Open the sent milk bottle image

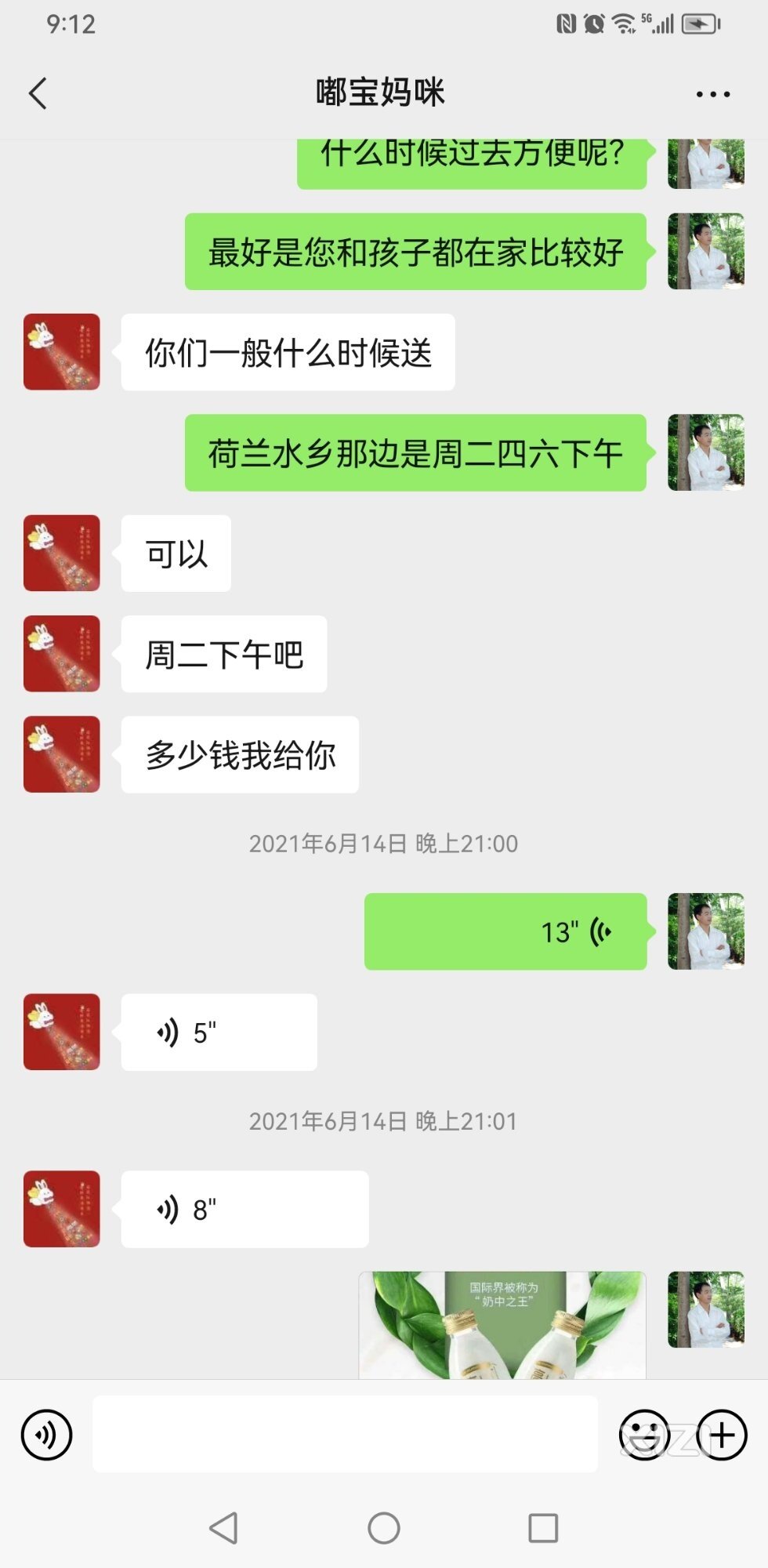click(x=502, y=1325)
